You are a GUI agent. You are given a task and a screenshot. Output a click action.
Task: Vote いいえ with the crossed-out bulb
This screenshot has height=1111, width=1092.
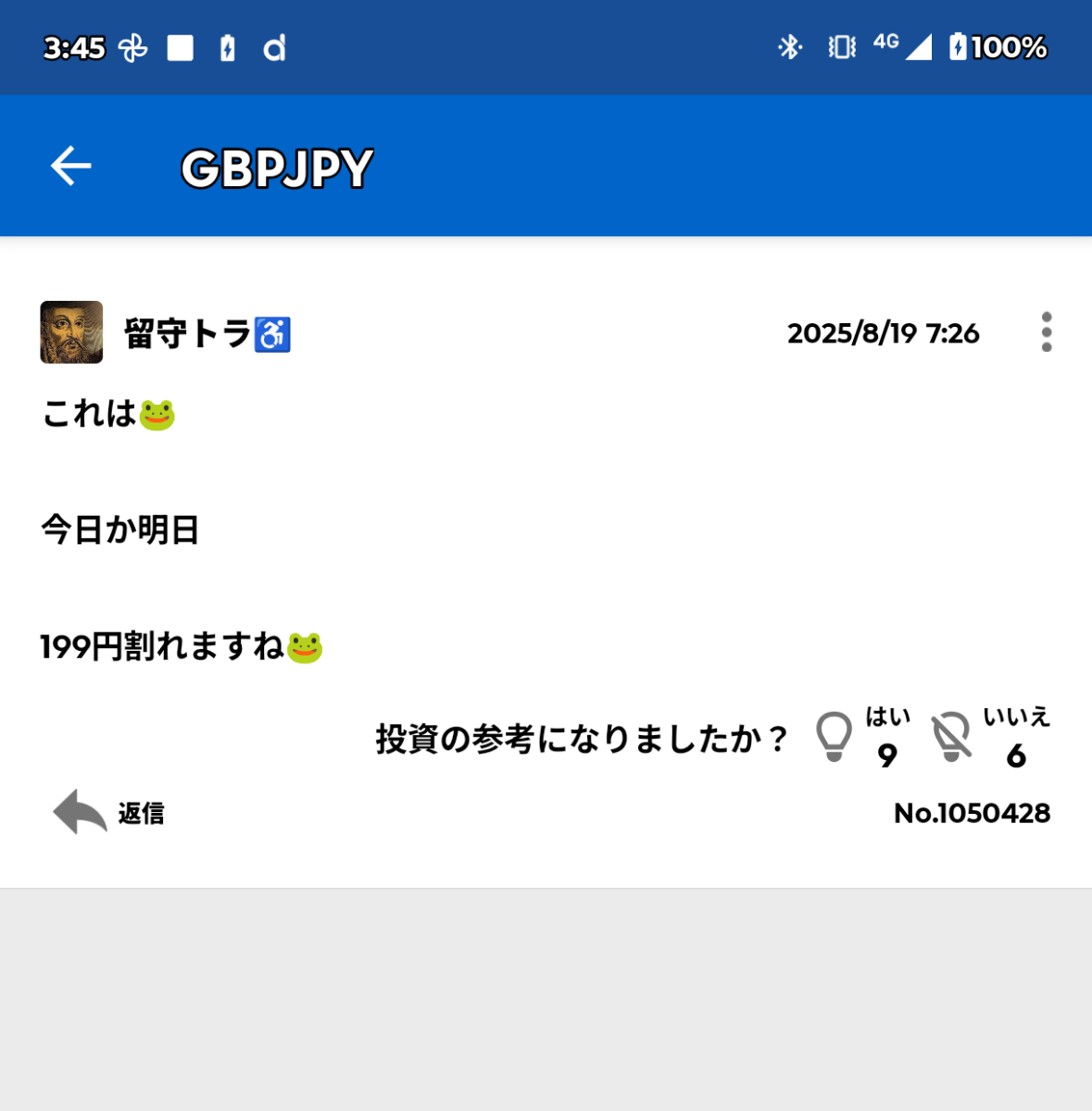tap(951, 737)
